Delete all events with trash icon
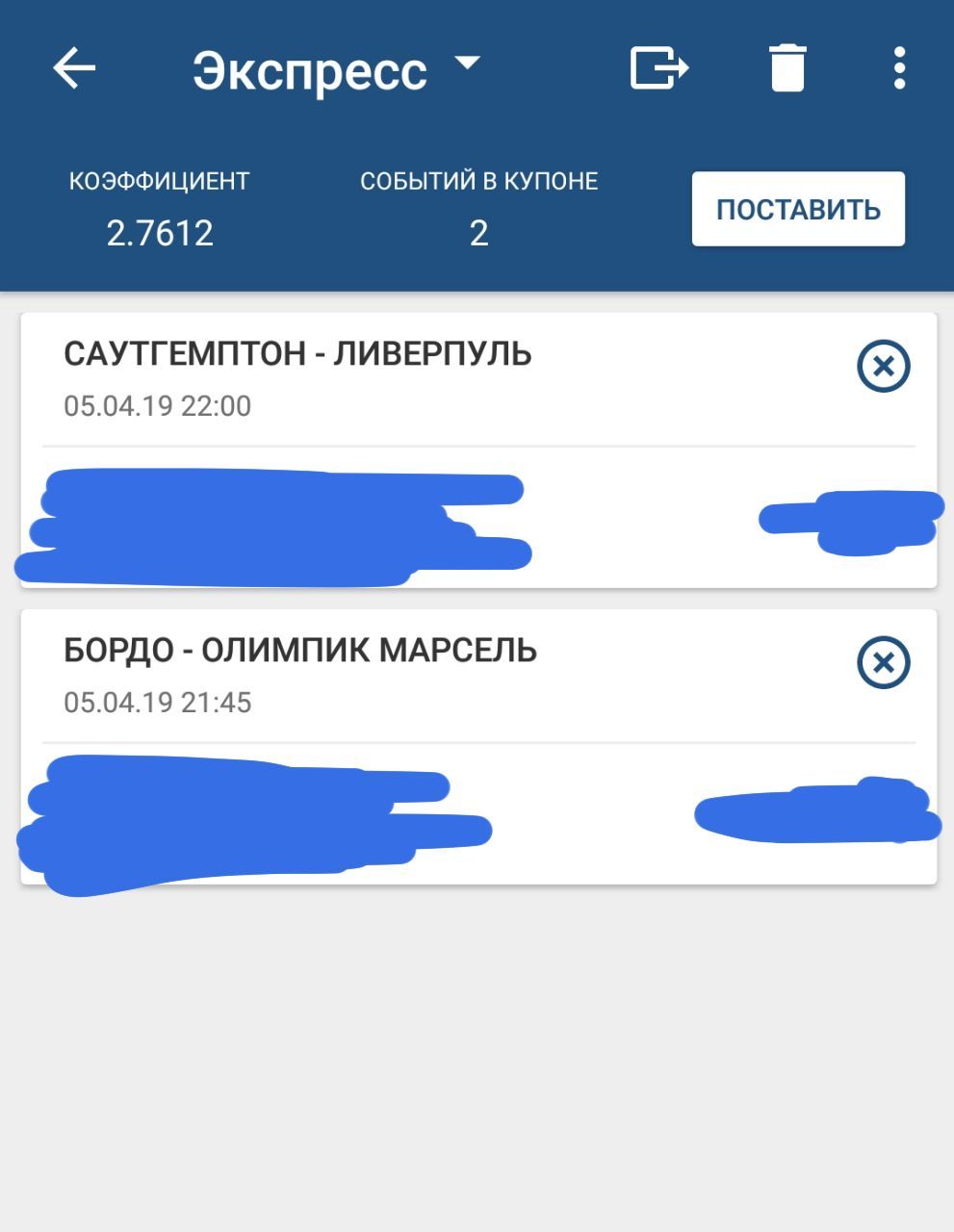This screenshot has height=1232, width=954. click(x=786, y=69)
